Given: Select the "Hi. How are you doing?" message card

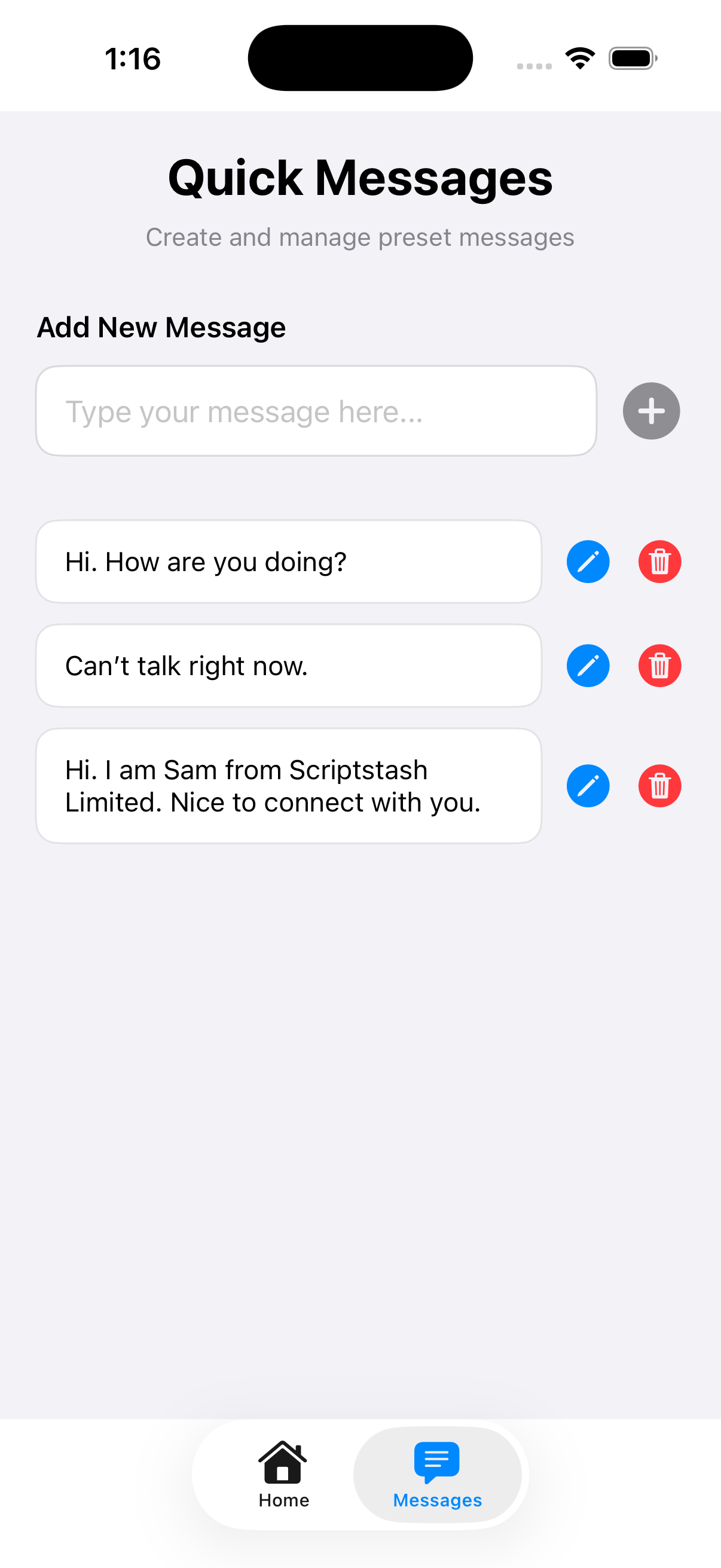Looking at the screenshot, I should [288, 561].
